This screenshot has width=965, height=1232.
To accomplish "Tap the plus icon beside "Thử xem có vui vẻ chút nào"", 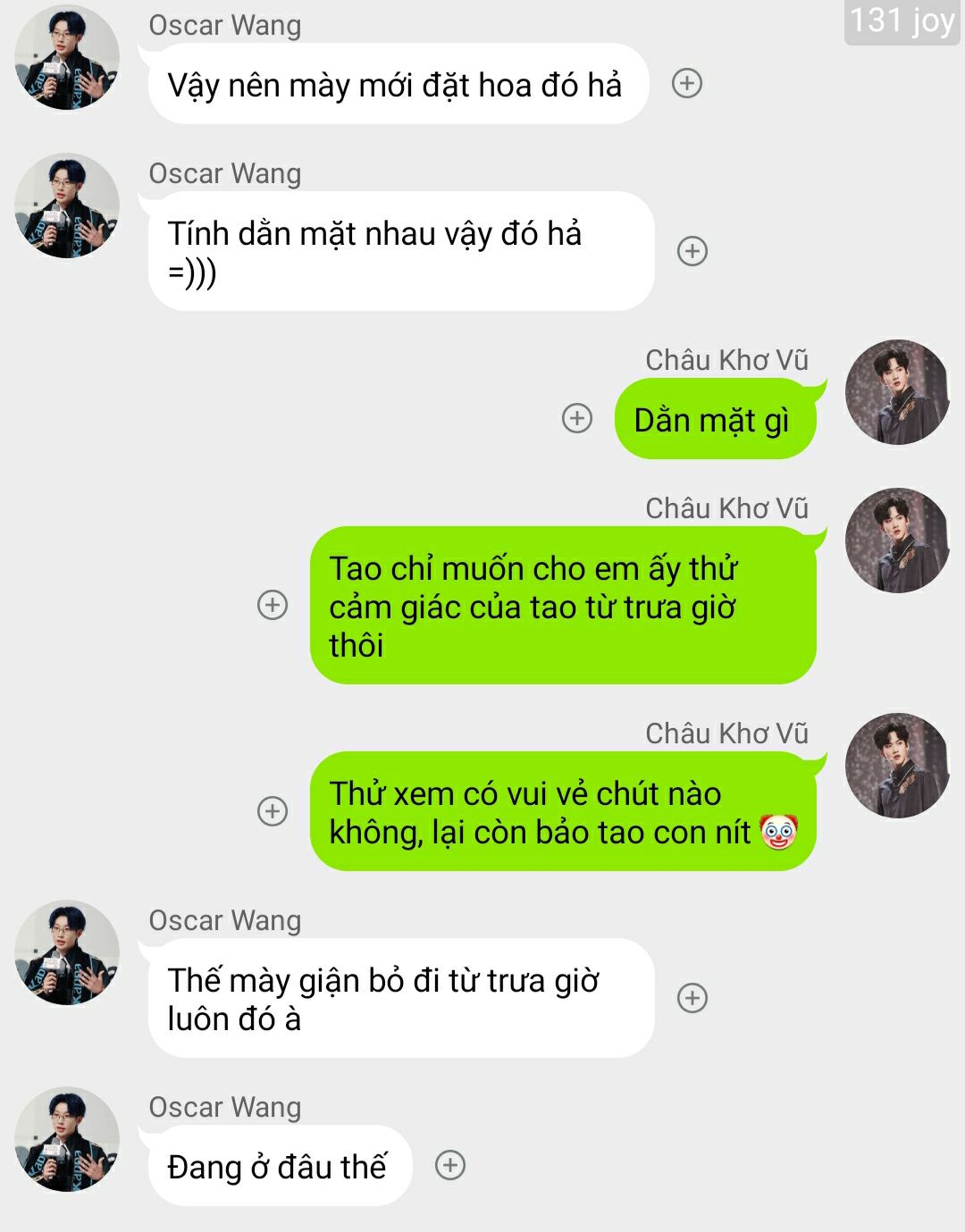I will (273, 811).
